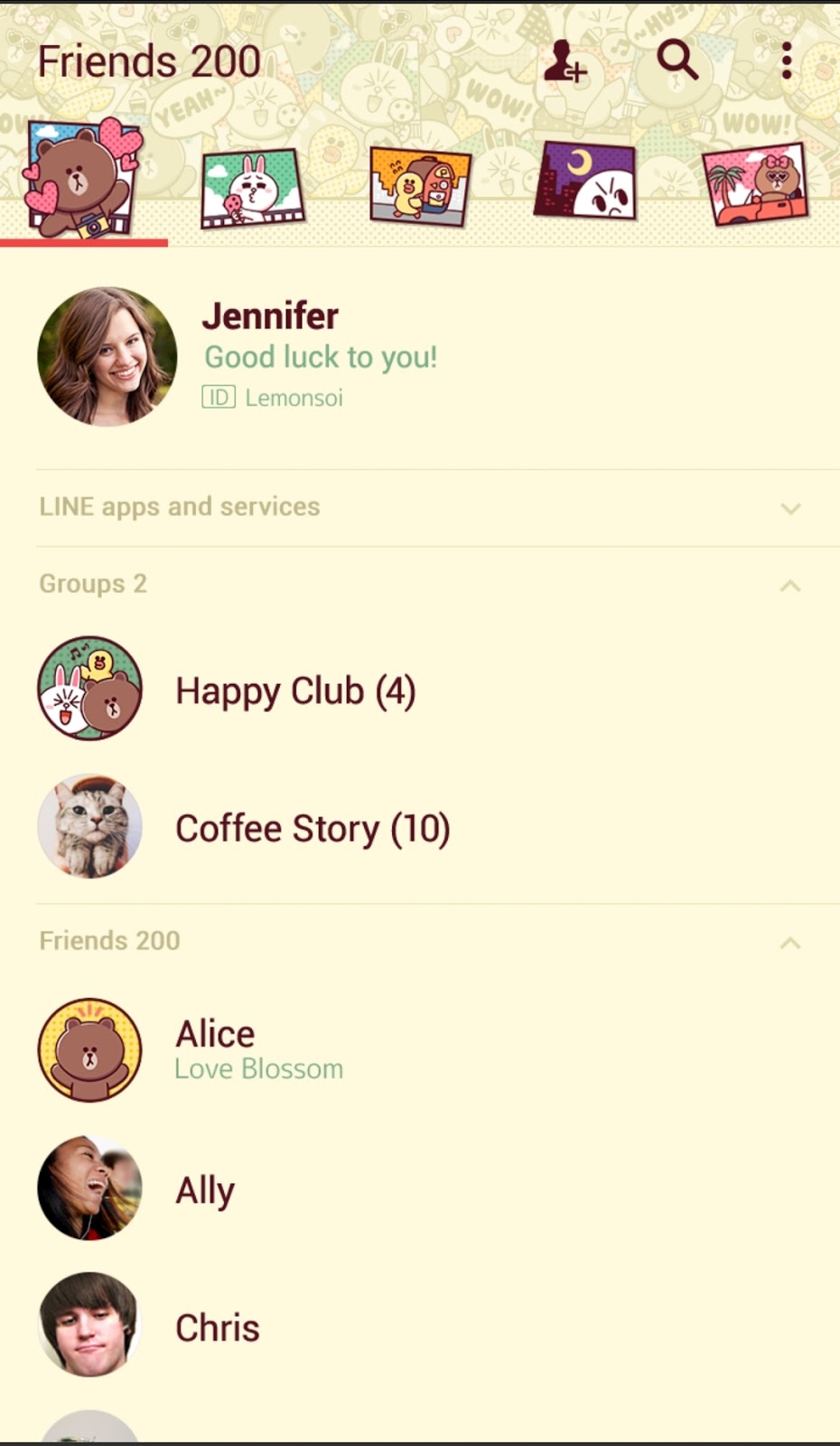Tap the add friend icon
The height and width of the screenshot is (1446, 840).
coord(565,61)
